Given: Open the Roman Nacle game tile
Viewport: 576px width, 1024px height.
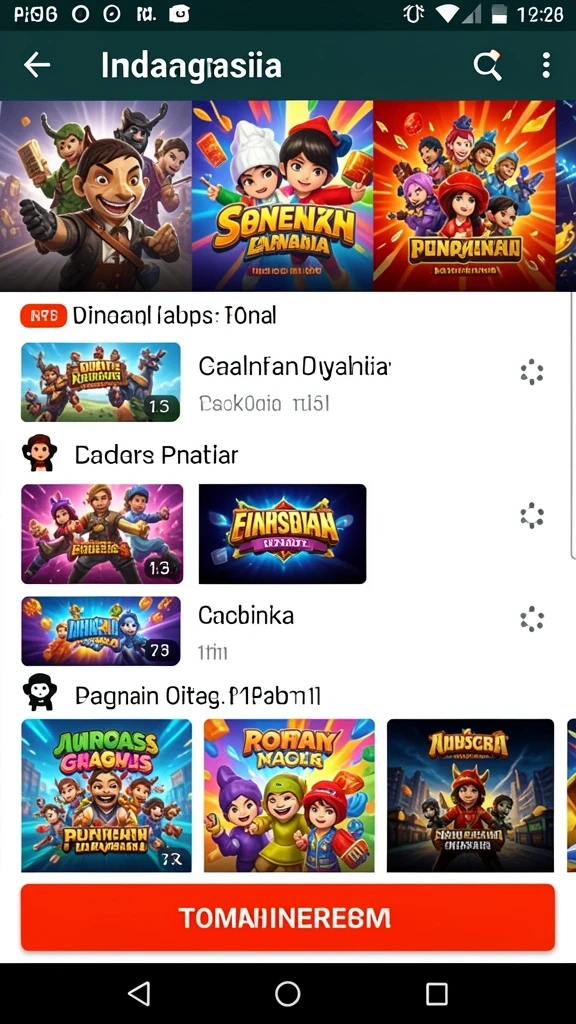Looking at the screenshot, I should point(289,795).
